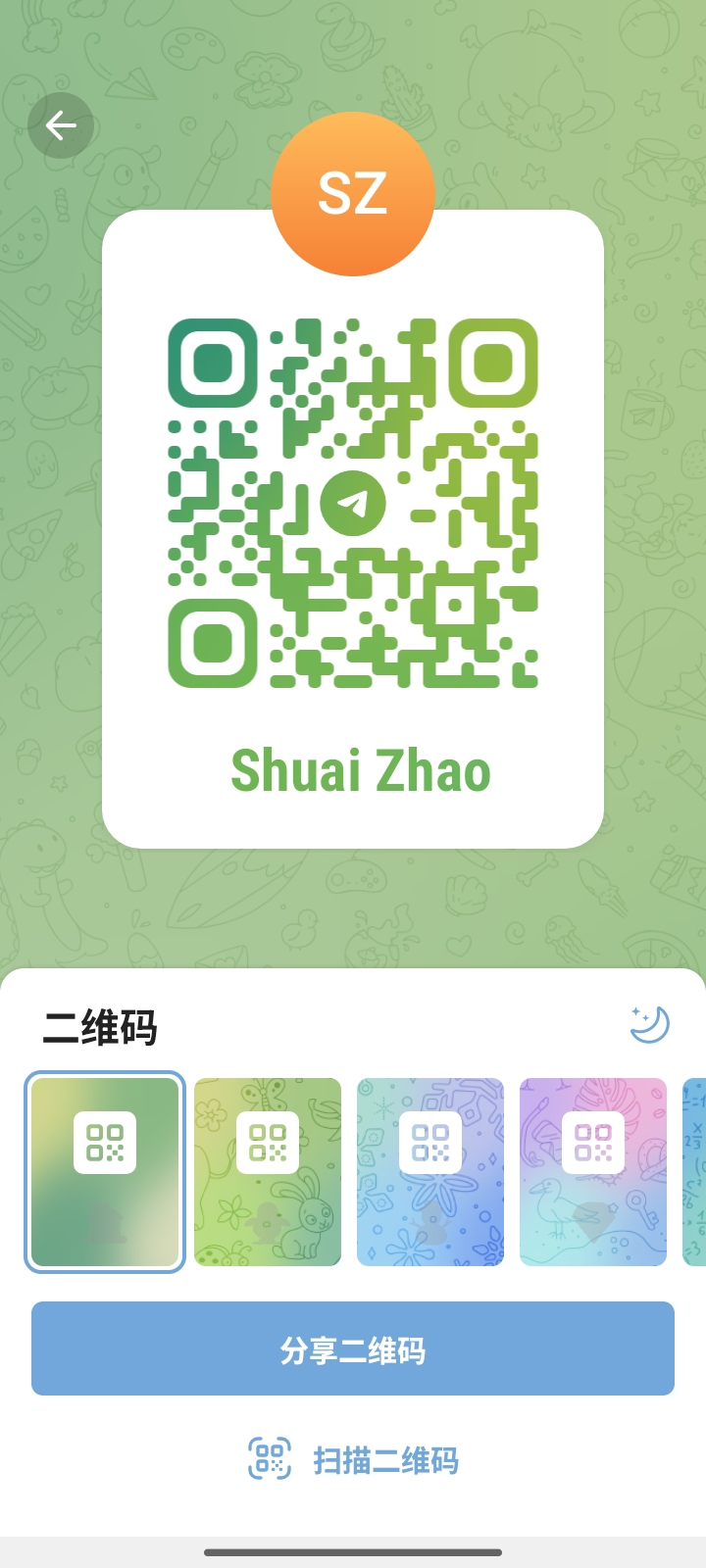Choose the green bunny pattern theme

coord(268,1172)
